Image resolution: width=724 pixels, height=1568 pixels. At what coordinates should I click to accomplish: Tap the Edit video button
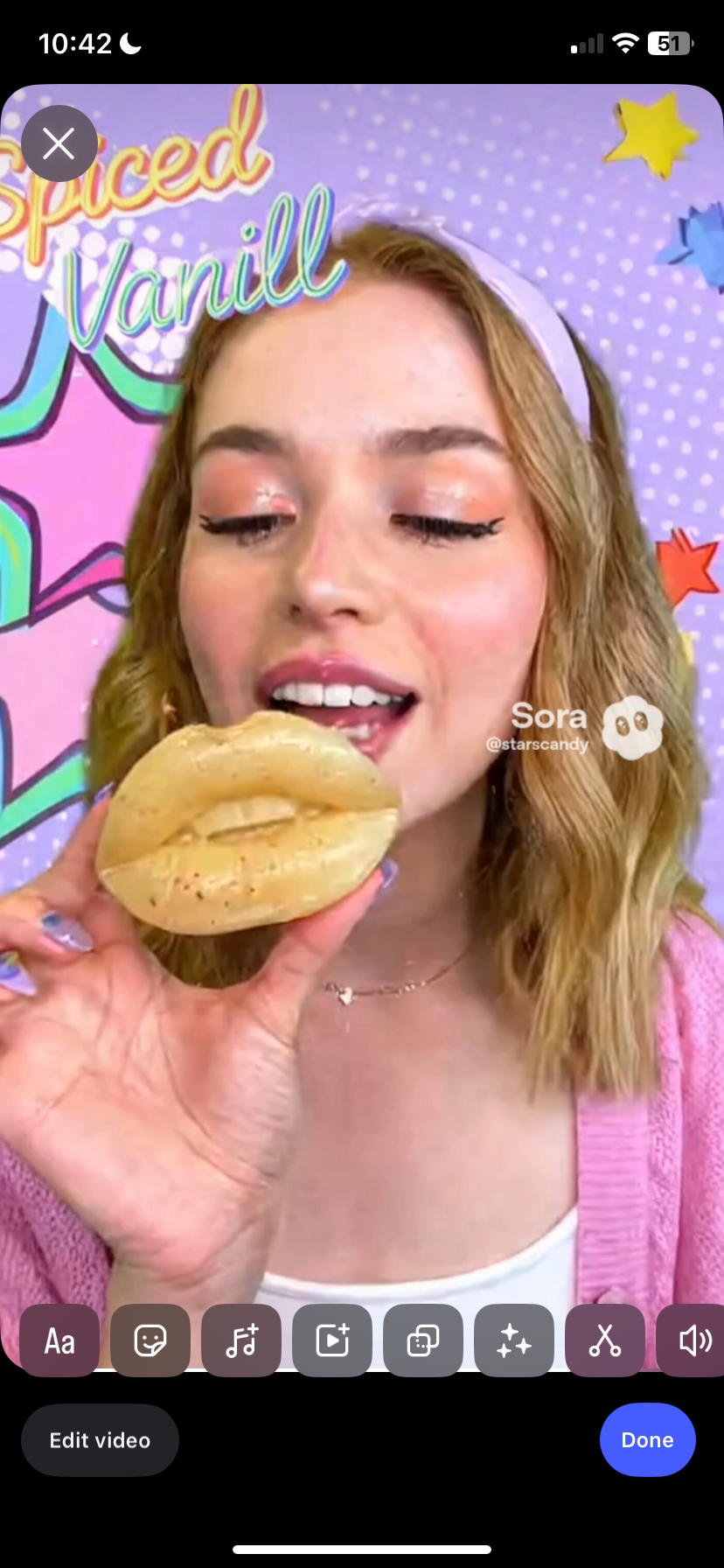tap(100, 1440)
